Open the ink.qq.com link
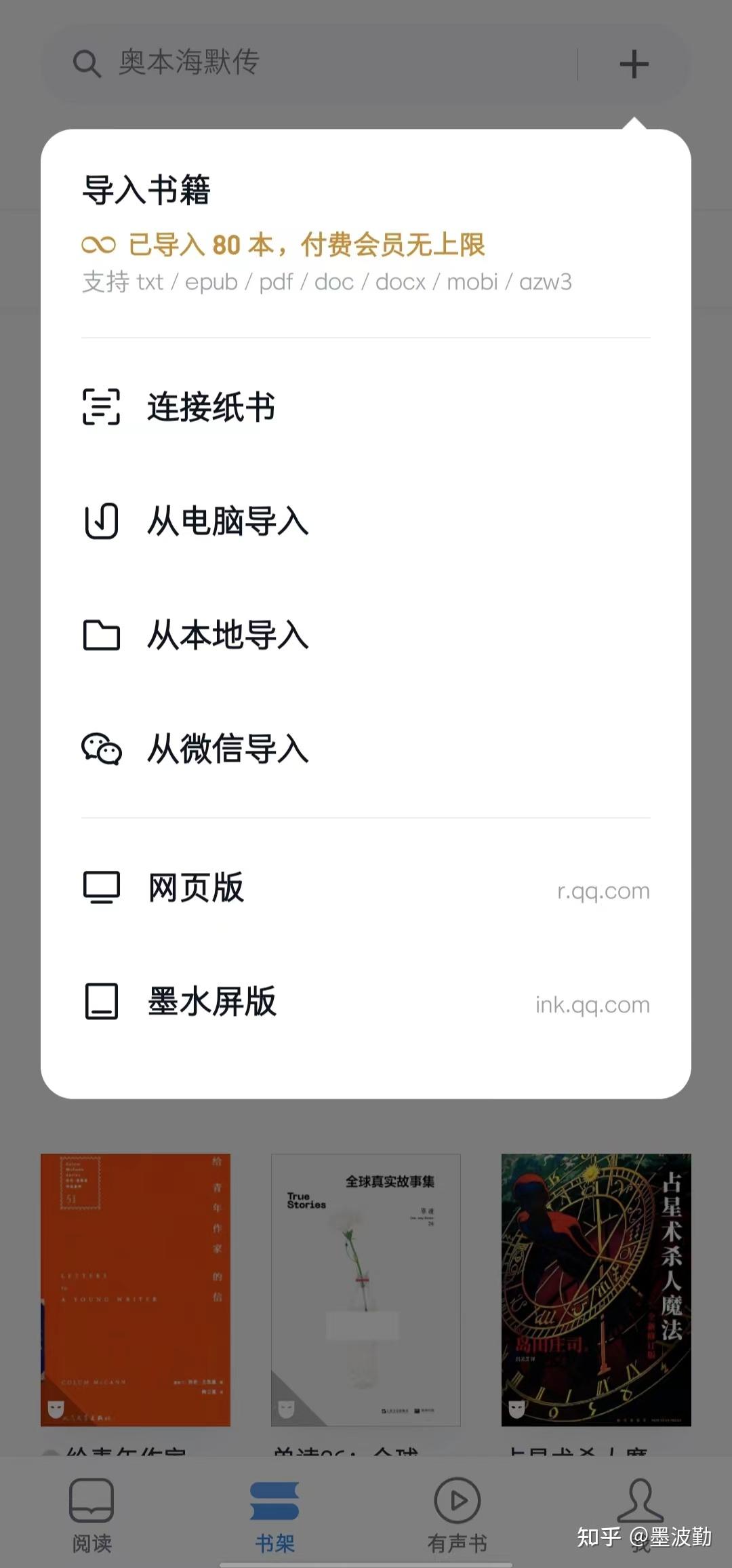The width and height of the screenshot is (732, 1568). click(590, 1004)
